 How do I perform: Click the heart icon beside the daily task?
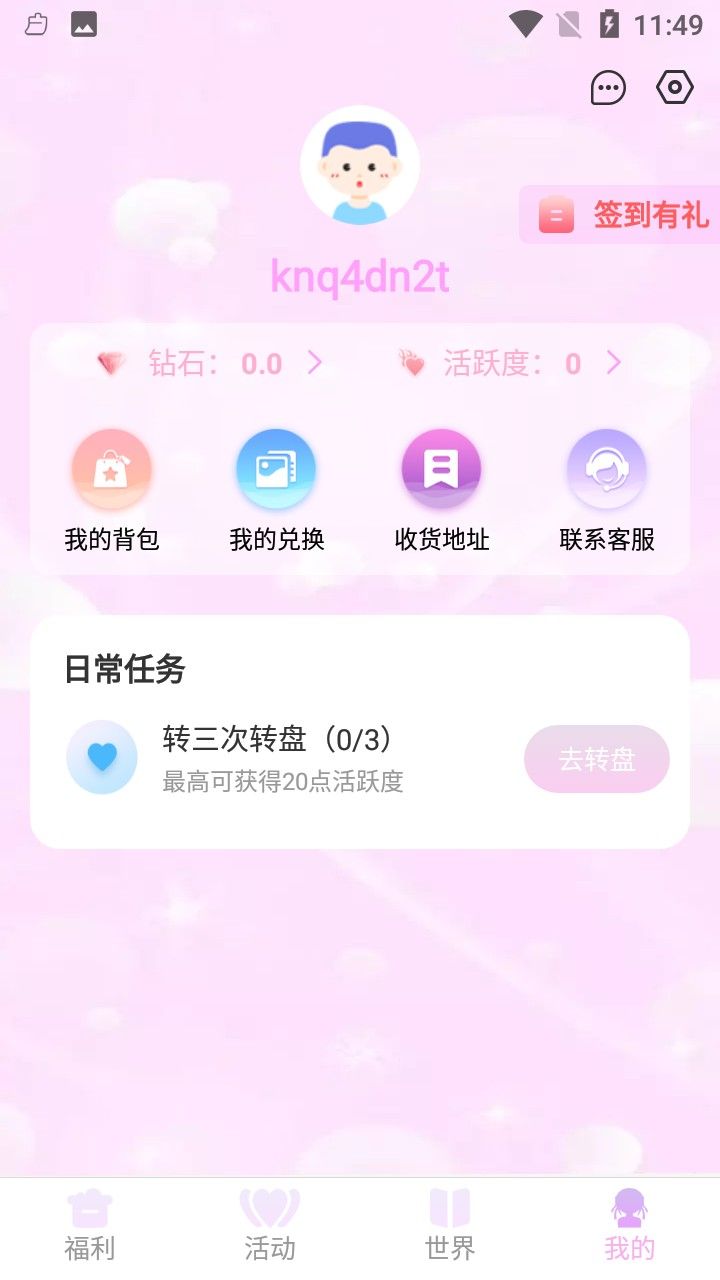pos(101,758)
